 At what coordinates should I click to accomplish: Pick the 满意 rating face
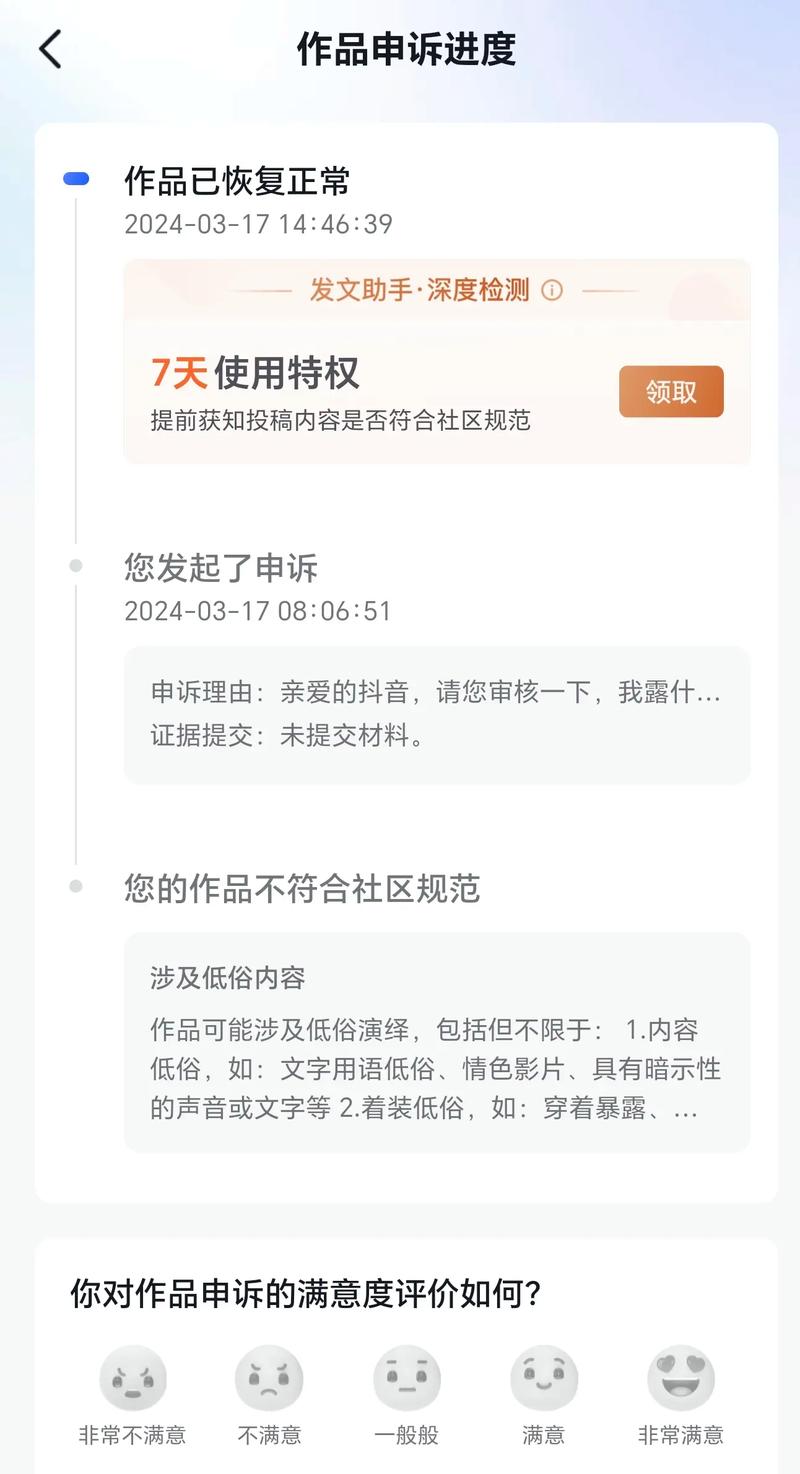tap(543, 1380)
